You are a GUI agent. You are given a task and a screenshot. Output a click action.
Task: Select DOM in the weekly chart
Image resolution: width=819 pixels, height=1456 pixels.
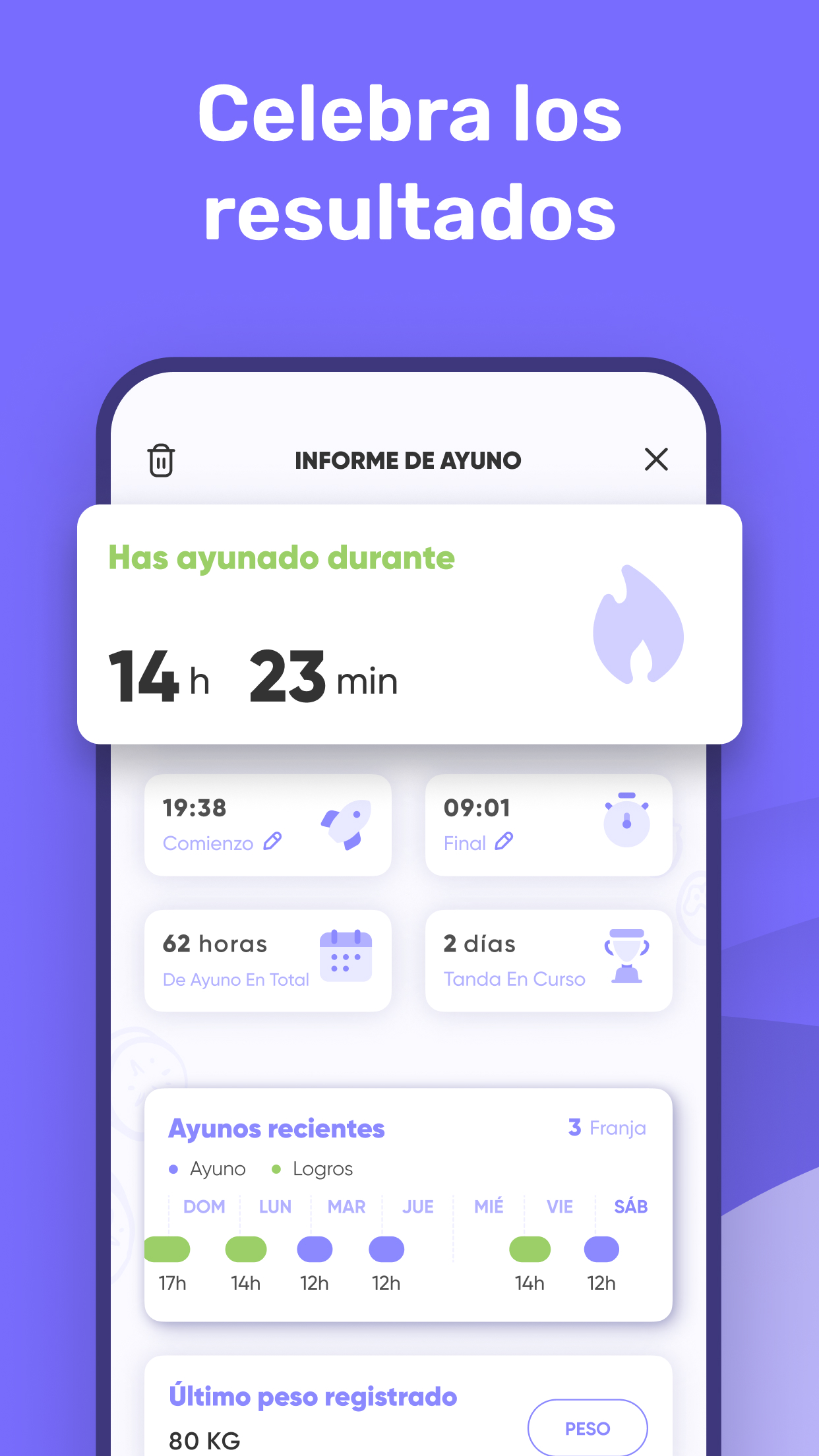(x=204, y=1207)
